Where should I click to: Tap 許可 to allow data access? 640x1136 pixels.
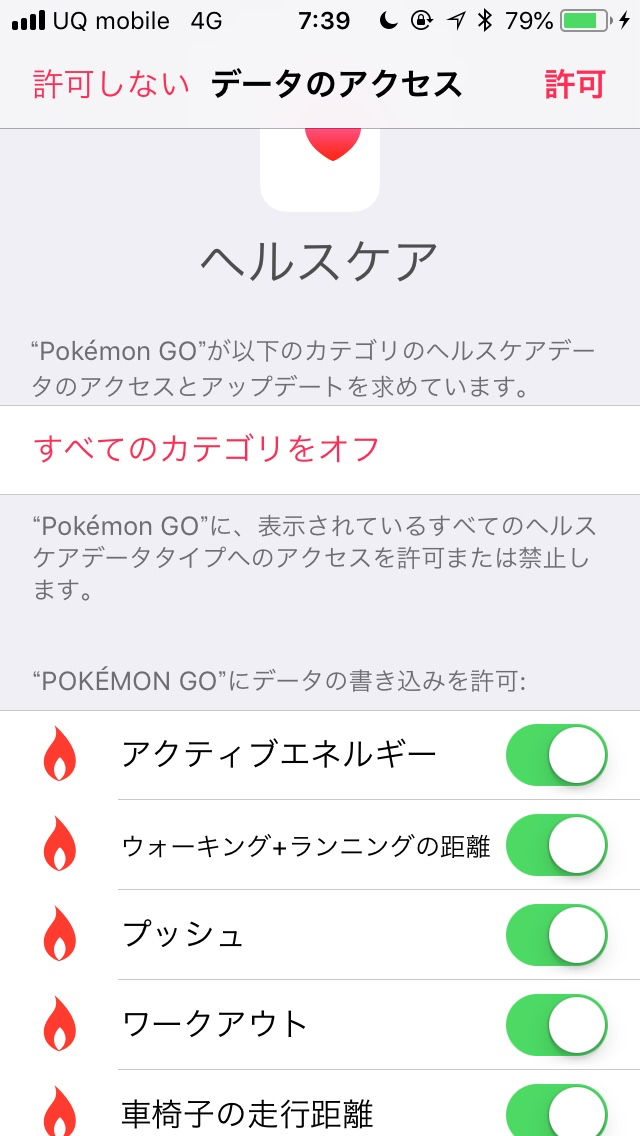tap(575, 85)
